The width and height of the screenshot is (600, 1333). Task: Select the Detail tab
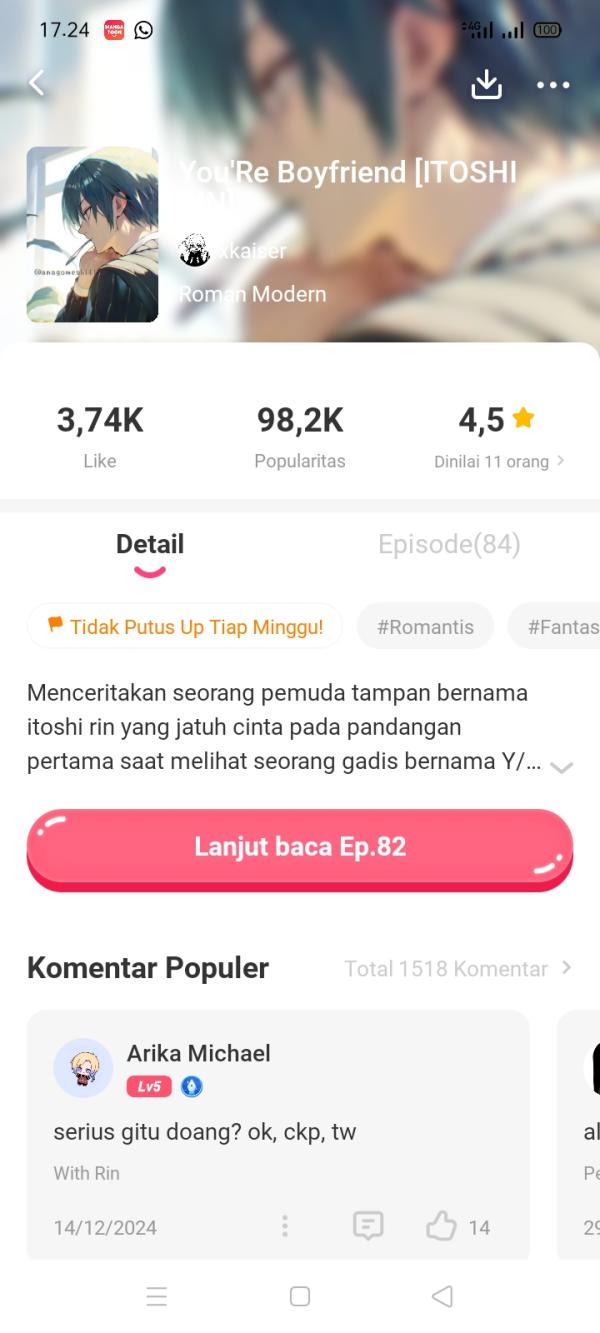[150, 545]
